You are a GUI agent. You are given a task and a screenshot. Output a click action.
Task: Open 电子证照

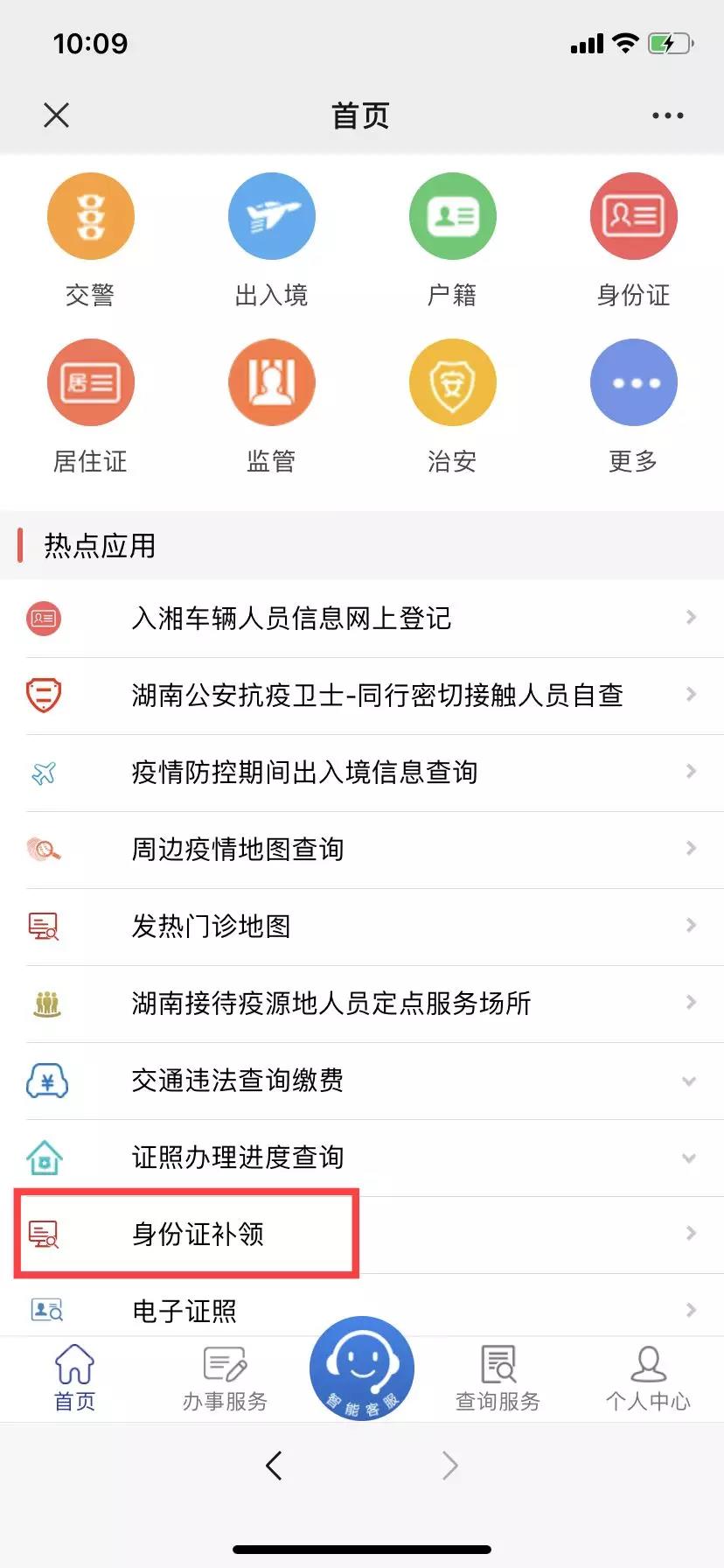point(362,1309)
